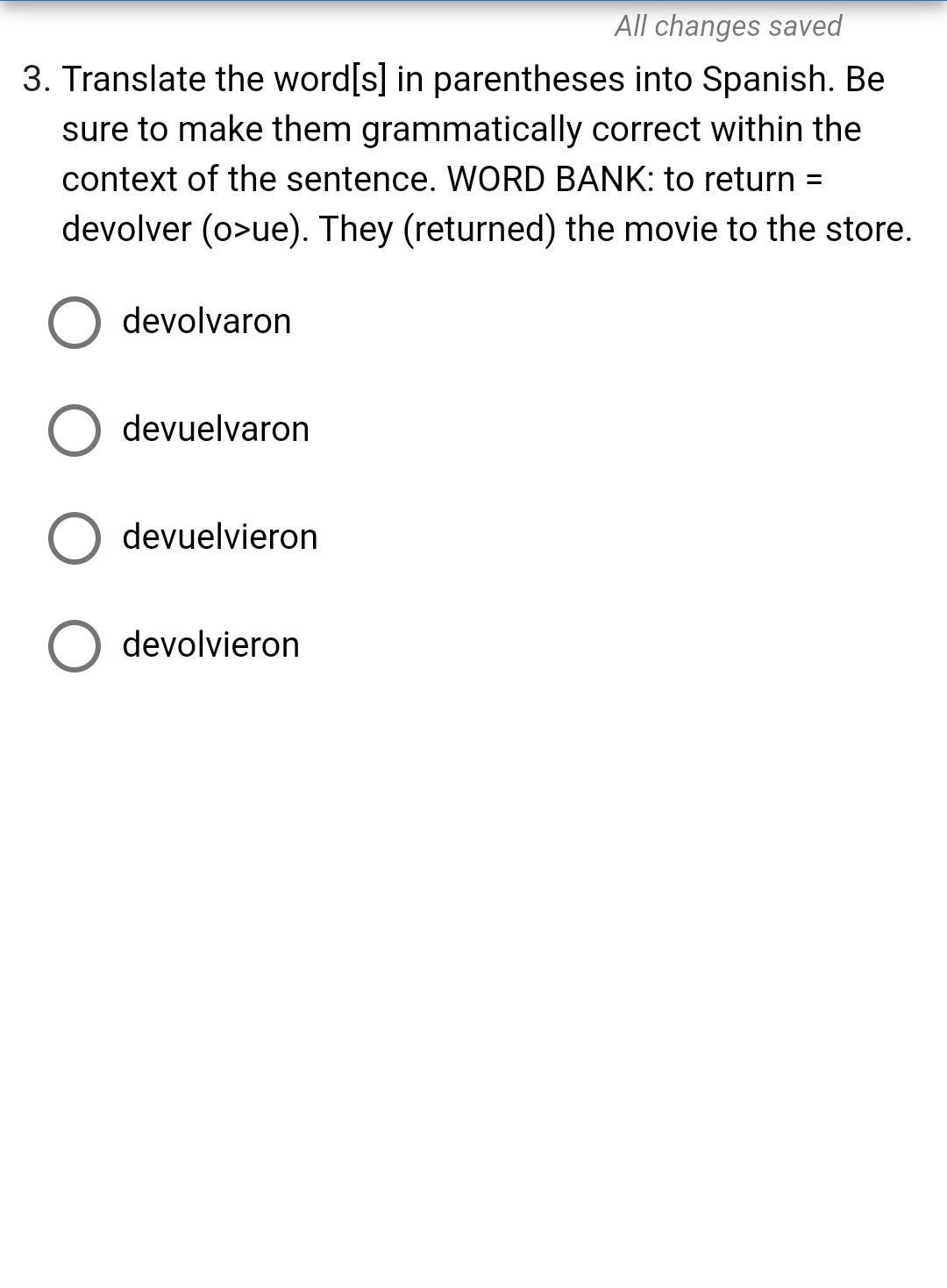
Task: Choose the devuelvaron option
Action: coord(75,431)
